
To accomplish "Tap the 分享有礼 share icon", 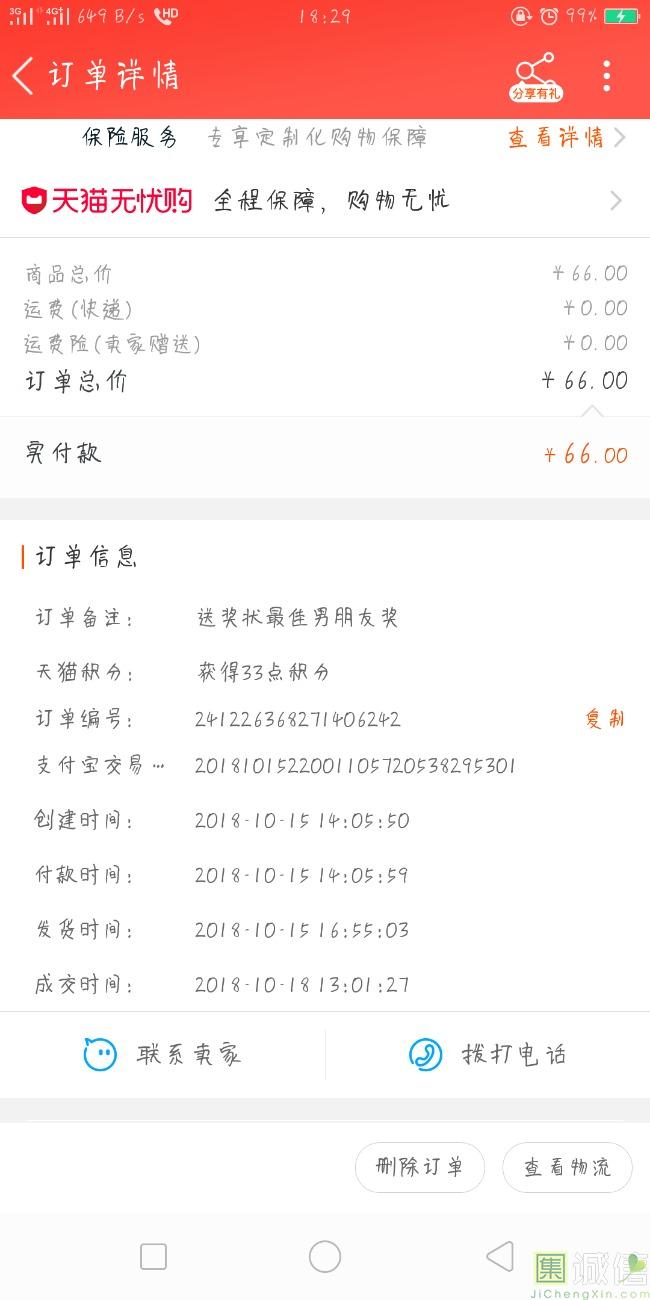I will (x=536, y=76).
